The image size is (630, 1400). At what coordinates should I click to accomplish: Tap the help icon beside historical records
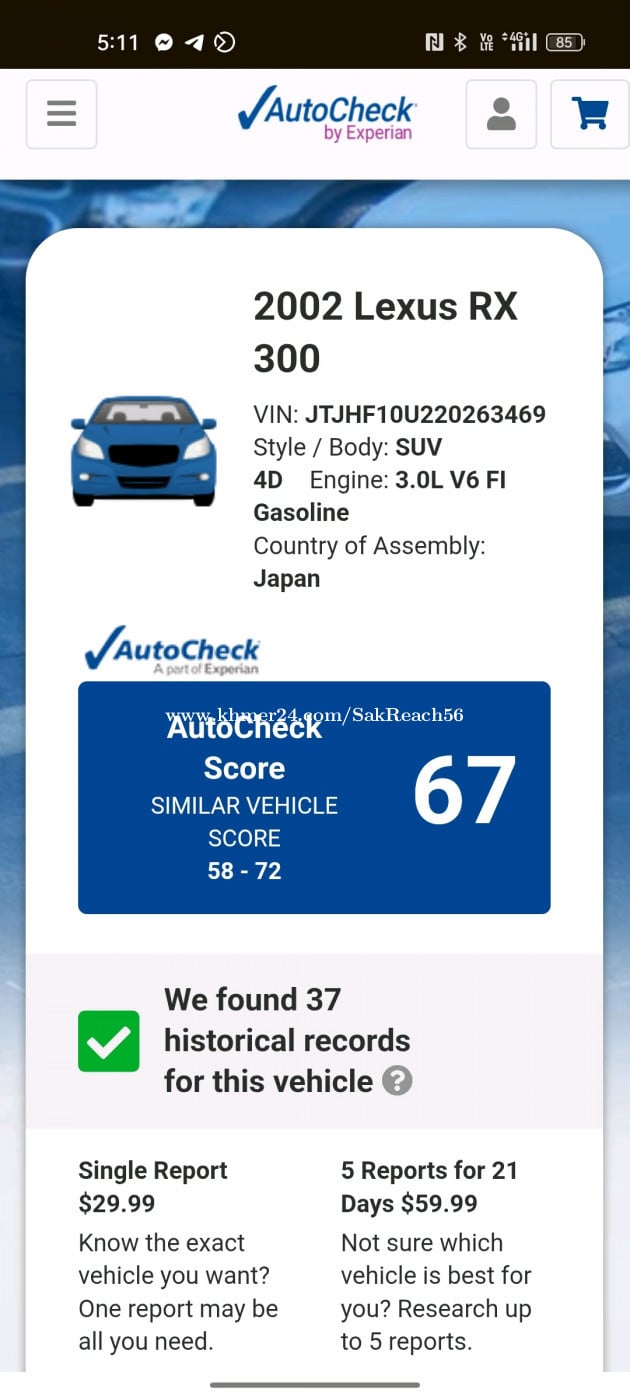pyautogui.click(x=397, y=1081)
